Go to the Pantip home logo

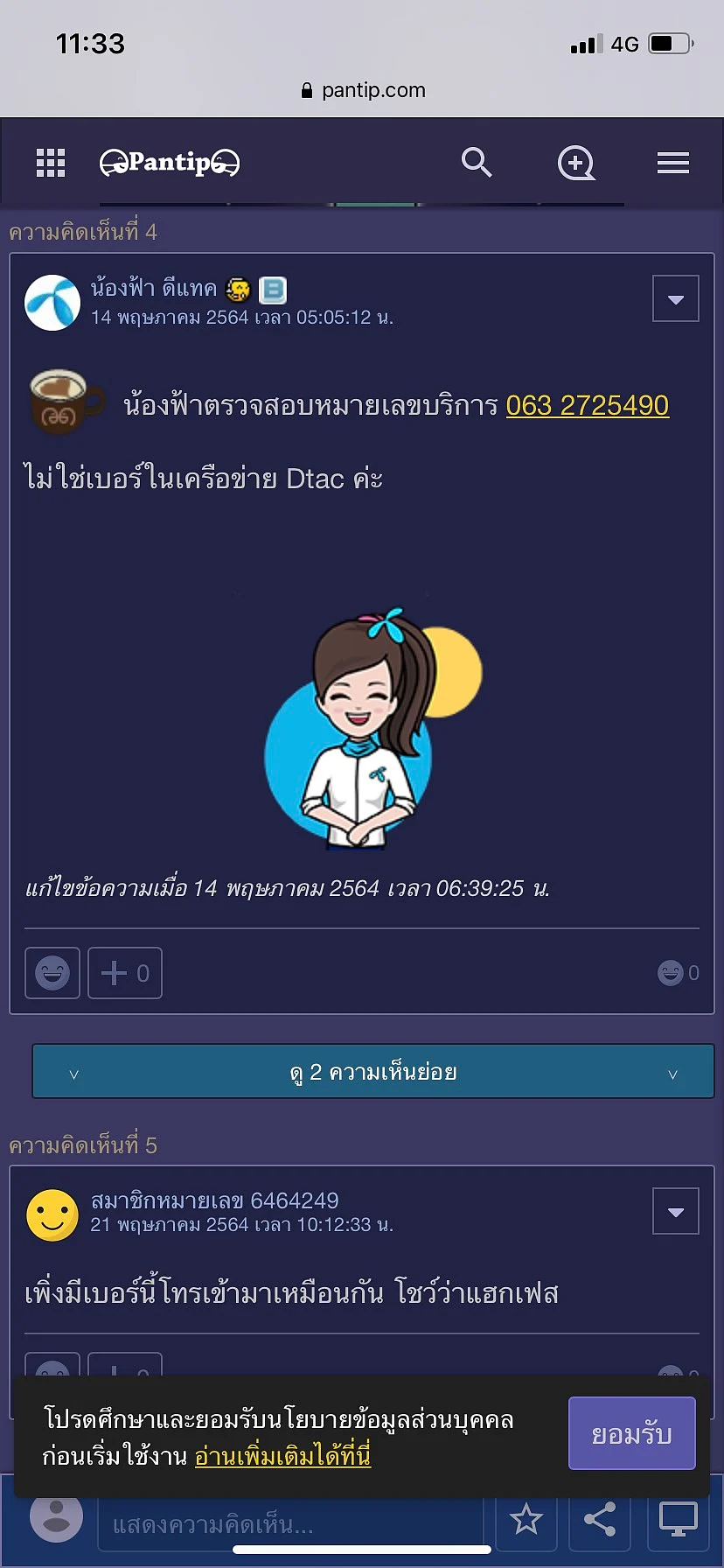tap(170, 163)
